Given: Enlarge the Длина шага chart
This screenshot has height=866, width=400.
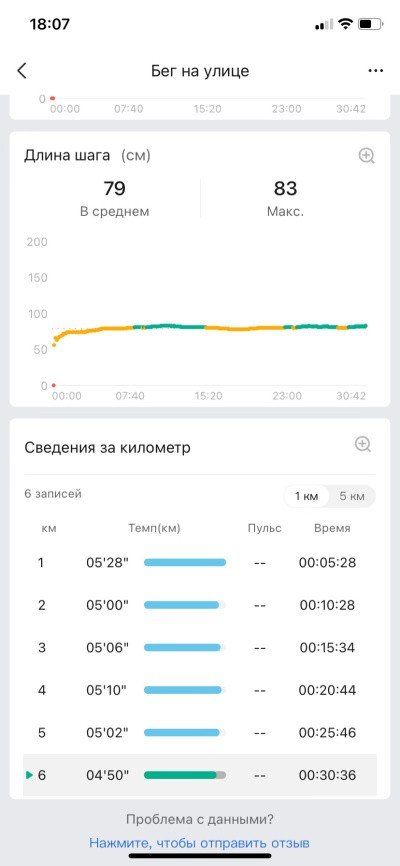Looking at the screenshot, I should [367, 156].
